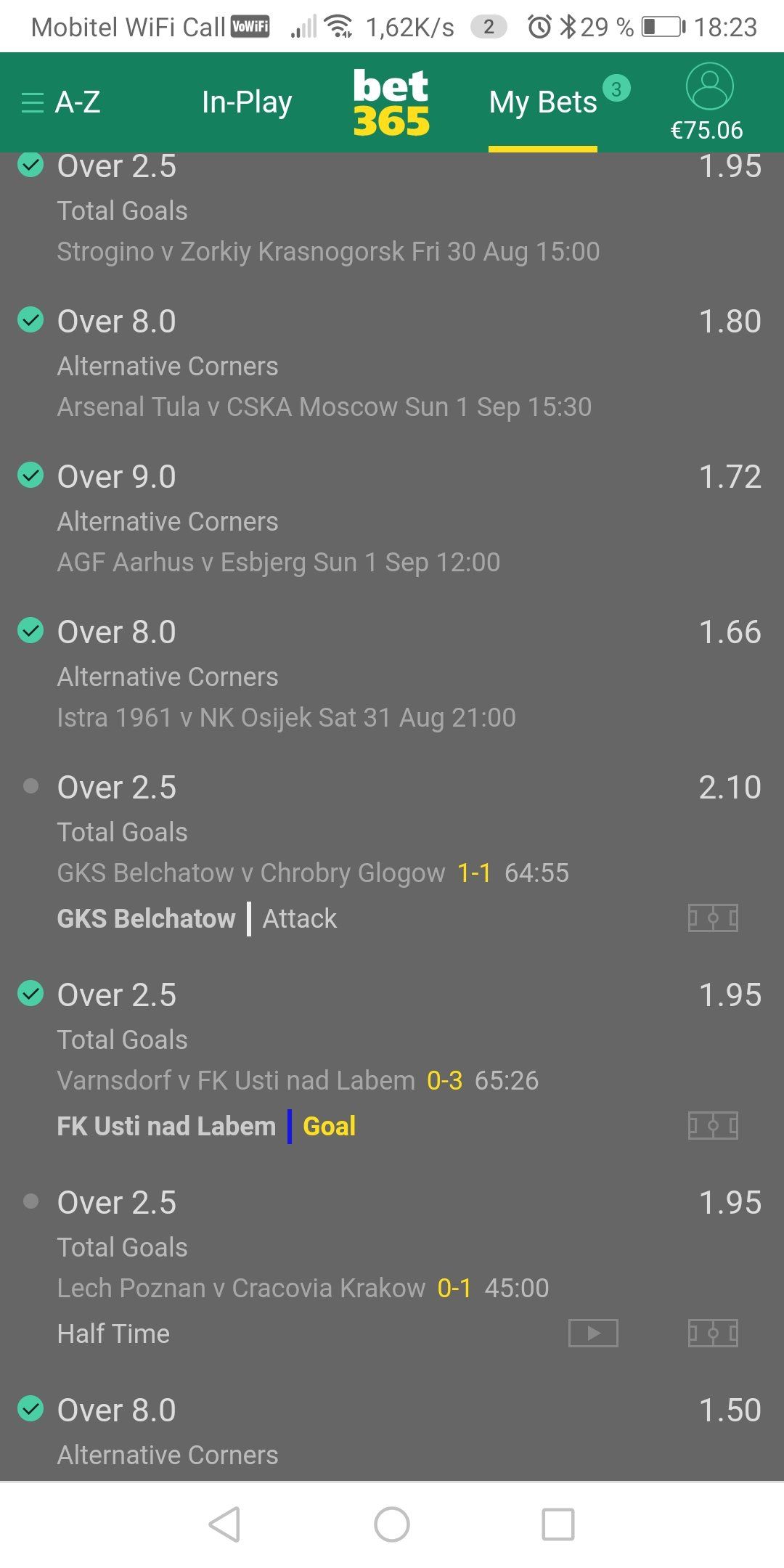Select the My Bets tab

coord(543,102)
